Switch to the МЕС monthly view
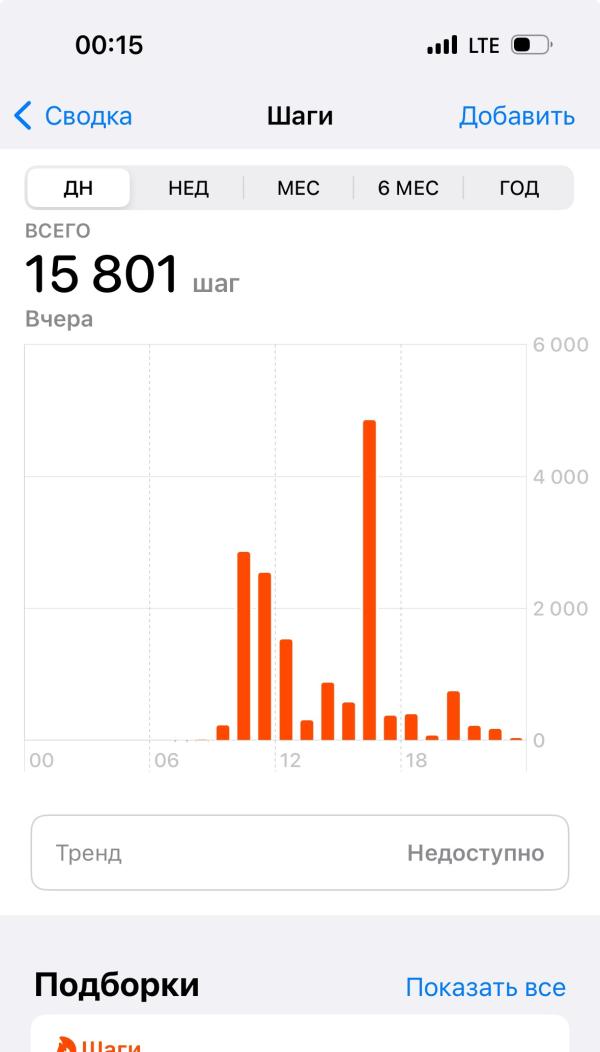This screenshot has height=1052, width=600. pyautogui.click(x=298, y=188)
